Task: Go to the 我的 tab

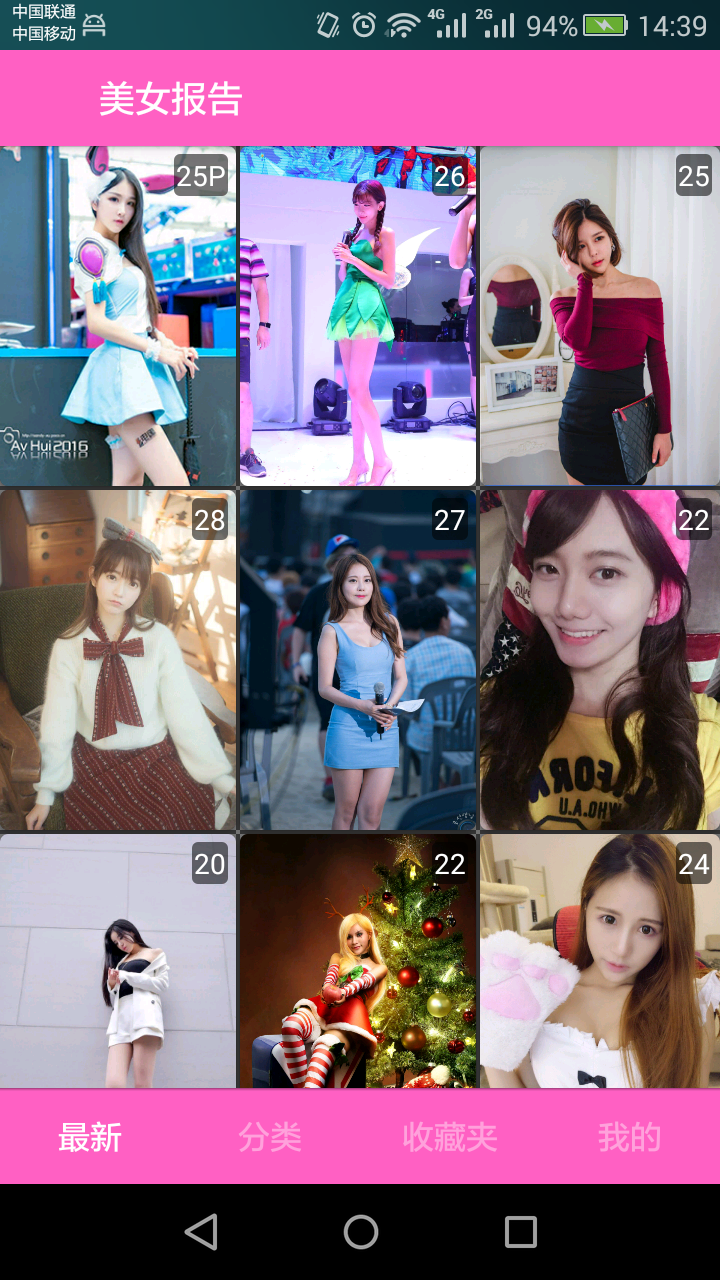Action: 630,1137
